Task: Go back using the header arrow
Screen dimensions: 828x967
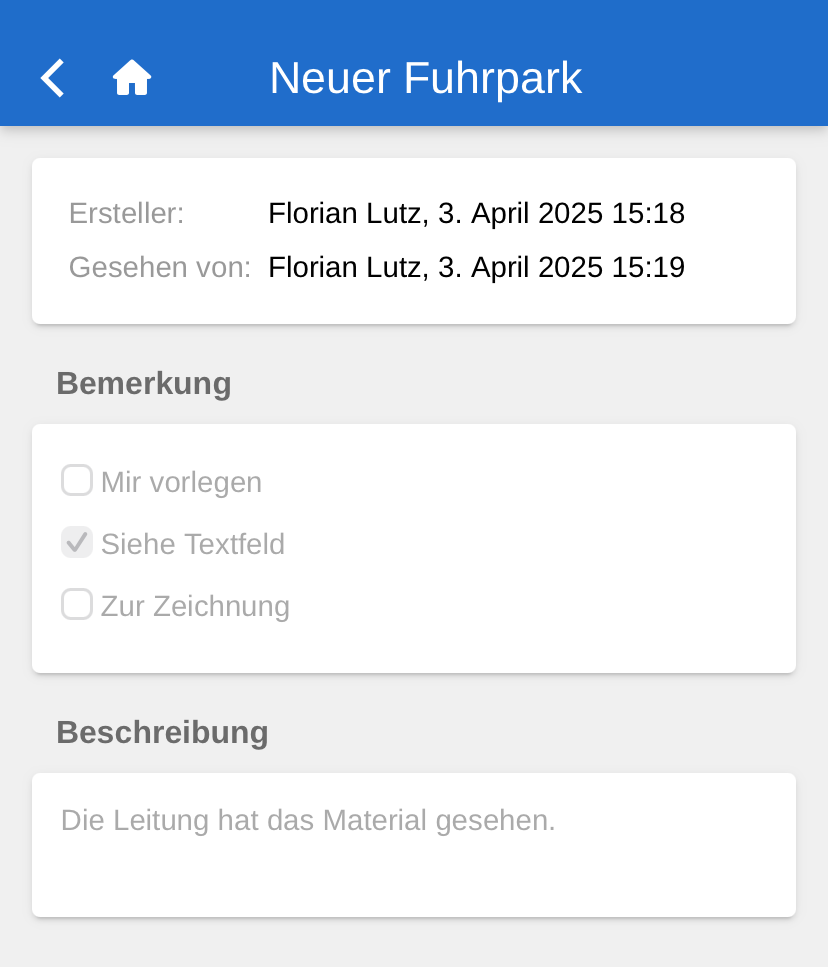Action: [53, 78]
